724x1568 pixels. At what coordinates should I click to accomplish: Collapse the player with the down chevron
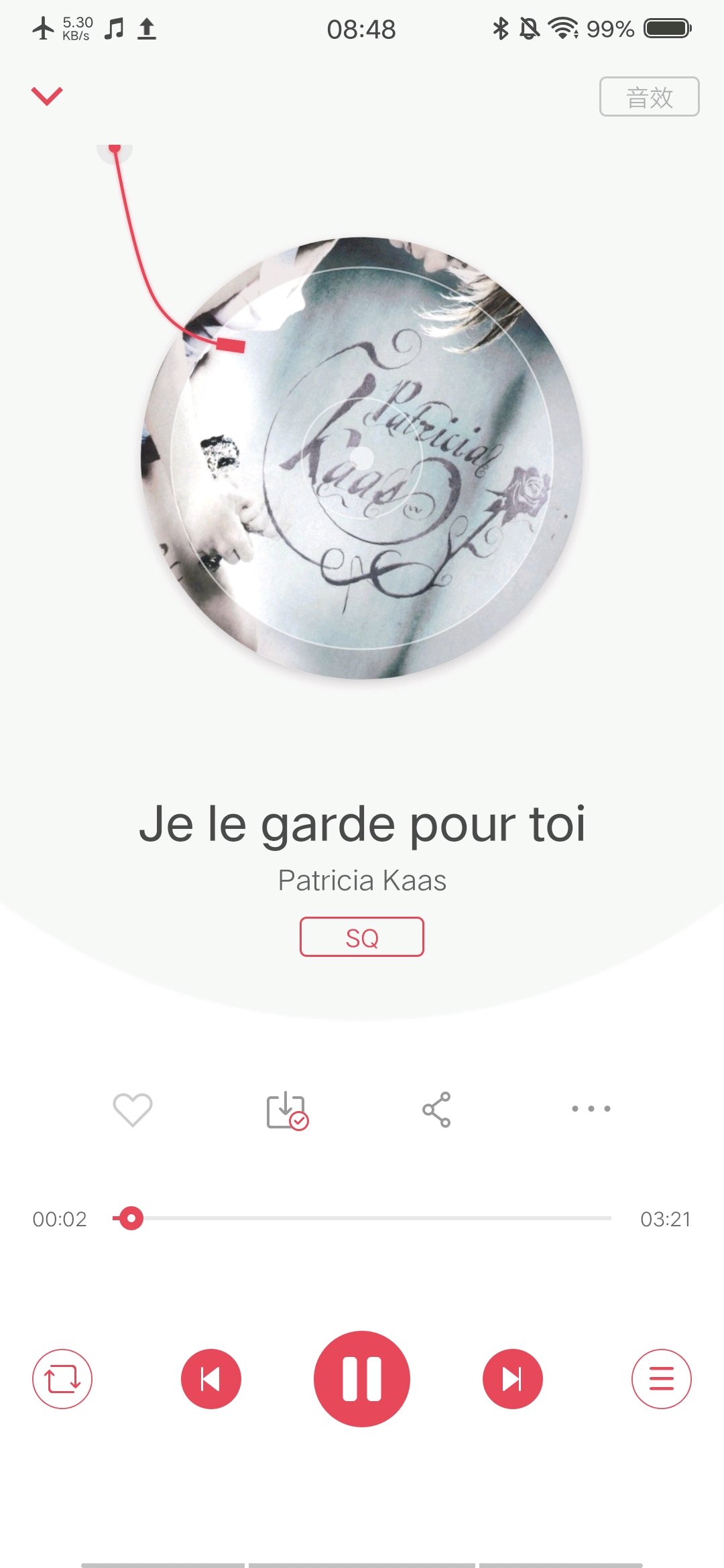pyautogui.click(x=47, y=96)
